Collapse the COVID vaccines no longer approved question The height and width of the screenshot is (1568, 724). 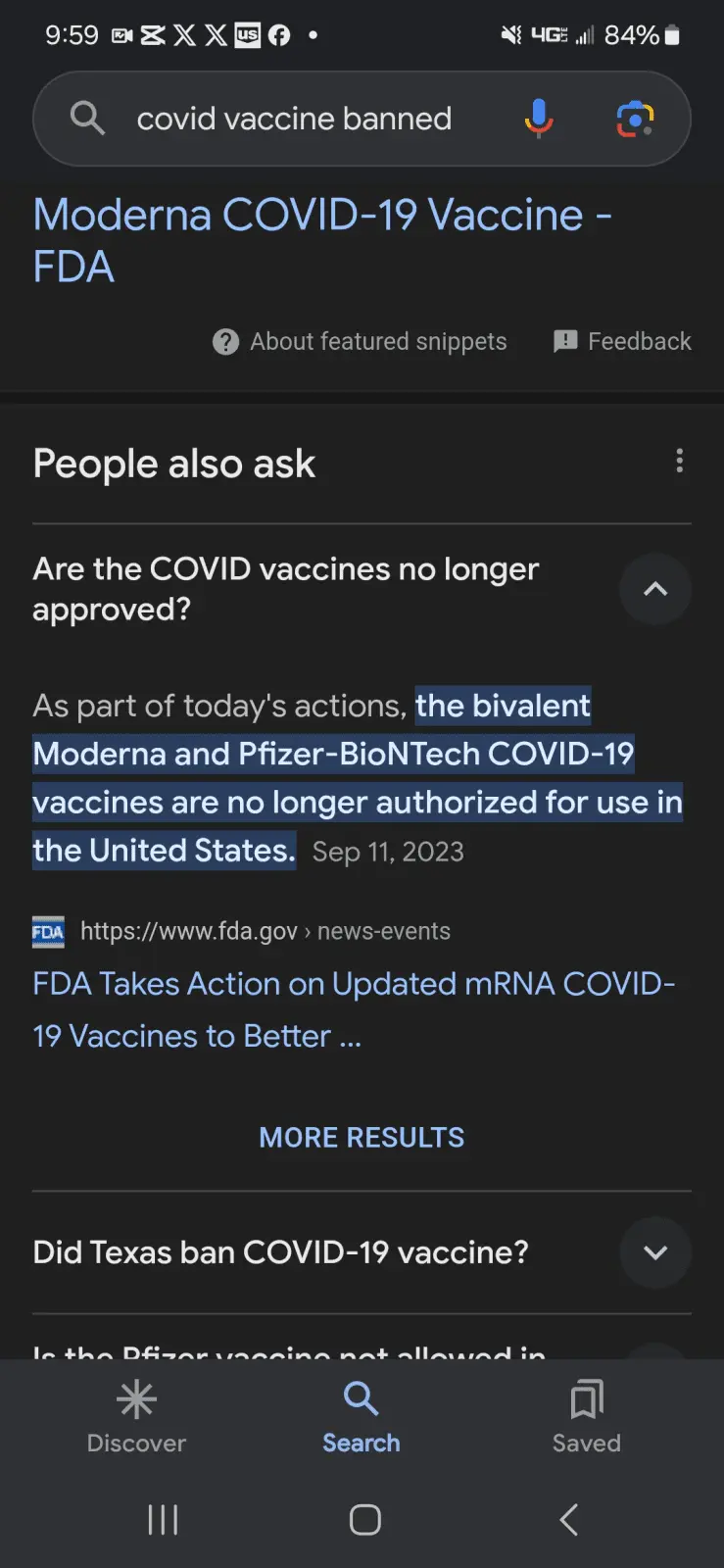point(654,589)
